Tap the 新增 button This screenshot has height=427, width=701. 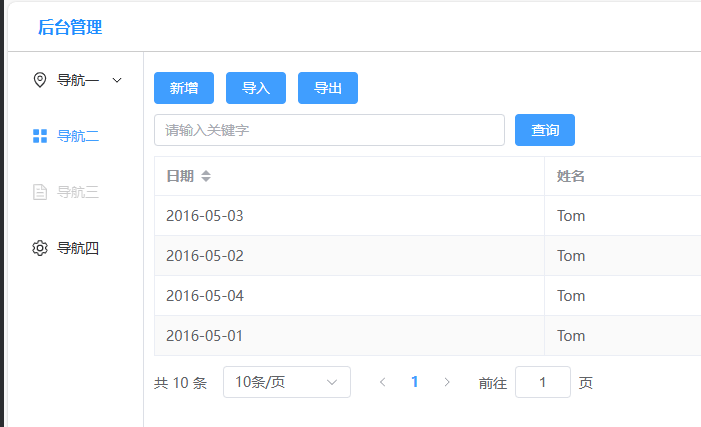click(184, 88)
